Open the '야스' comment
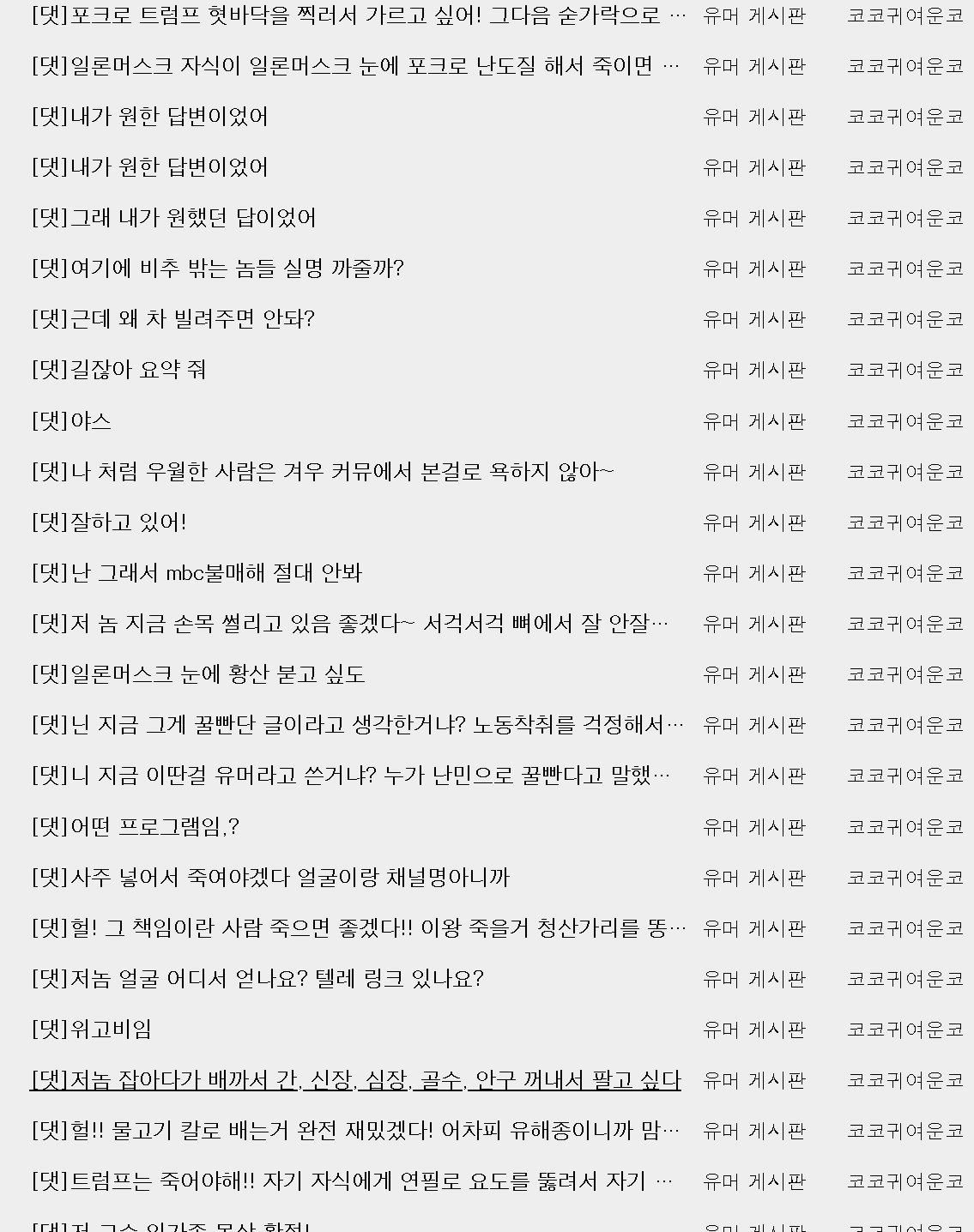The height and width of the screenshot is (1232, 974). coord(72,421)
